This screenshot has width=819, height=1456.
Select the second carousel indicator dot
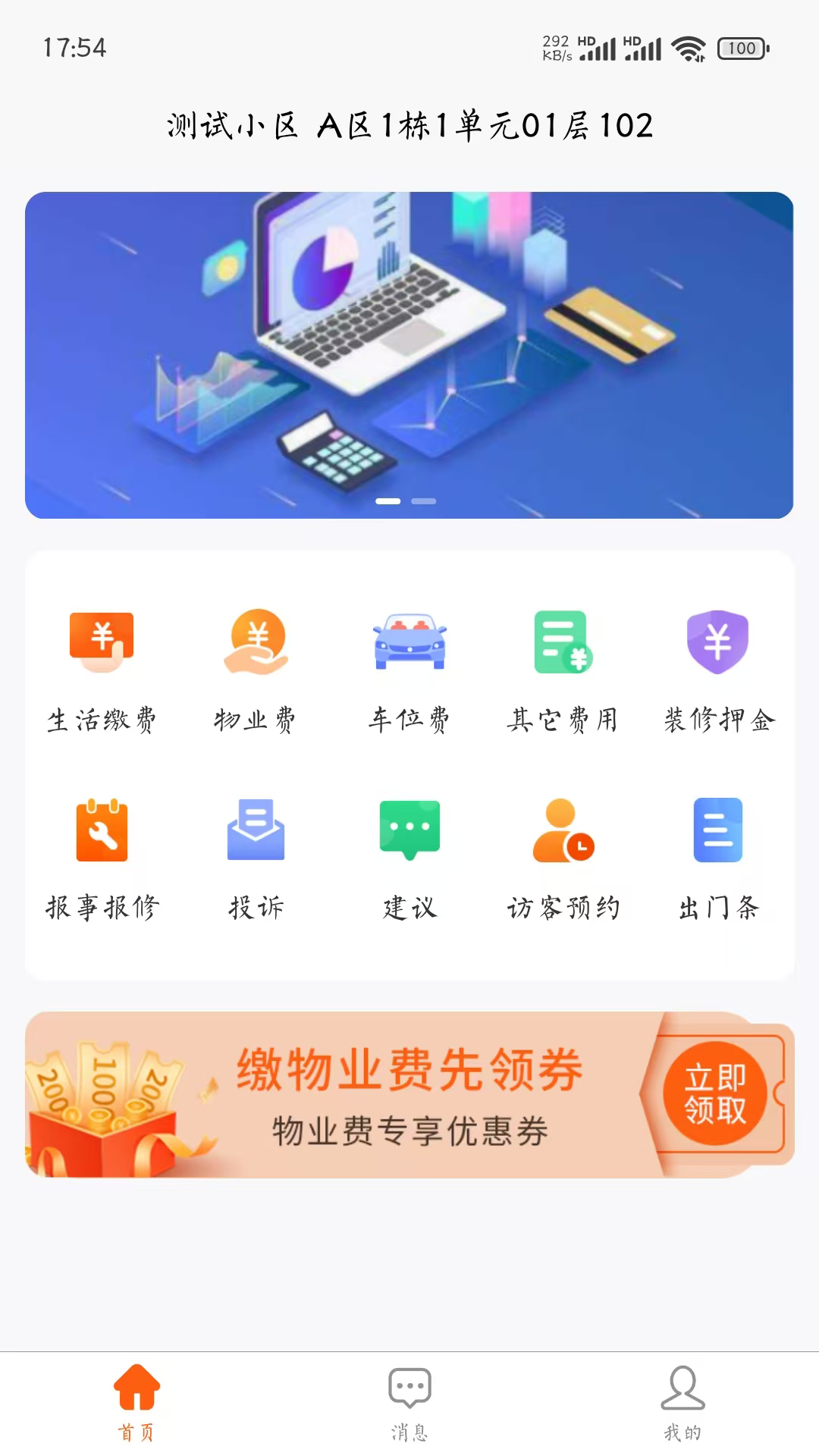click(422, 500)
